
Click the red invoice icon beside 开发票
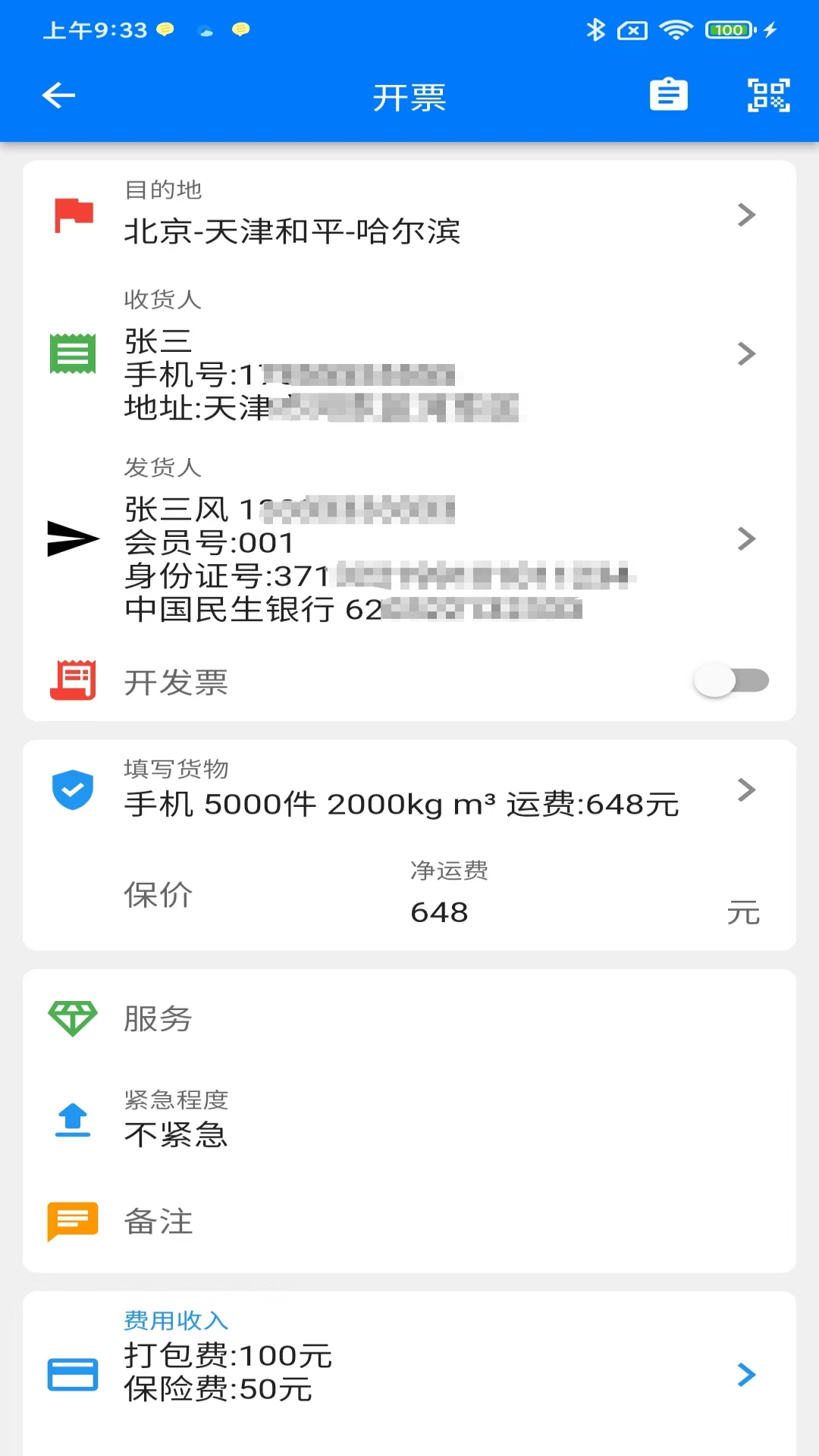72,680
